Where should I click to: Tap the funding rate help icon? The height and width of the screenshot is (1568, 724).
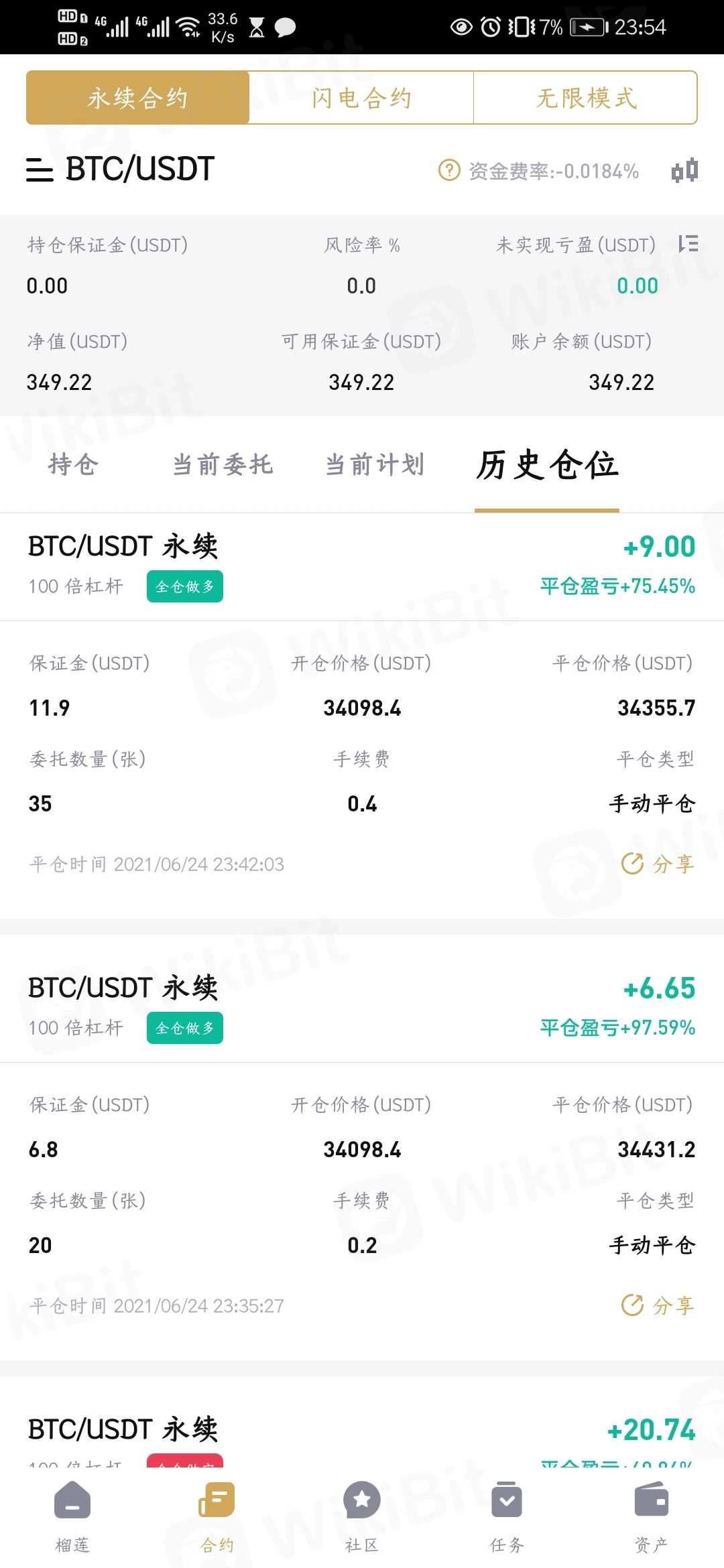point(448,170)
